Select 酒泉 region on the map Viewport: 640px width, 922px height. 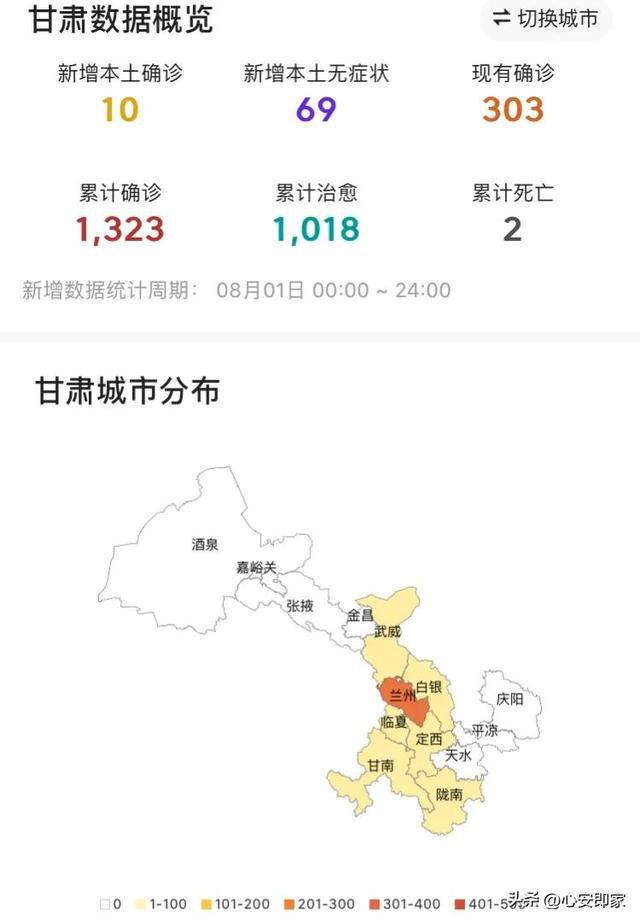tap(204, 545)
